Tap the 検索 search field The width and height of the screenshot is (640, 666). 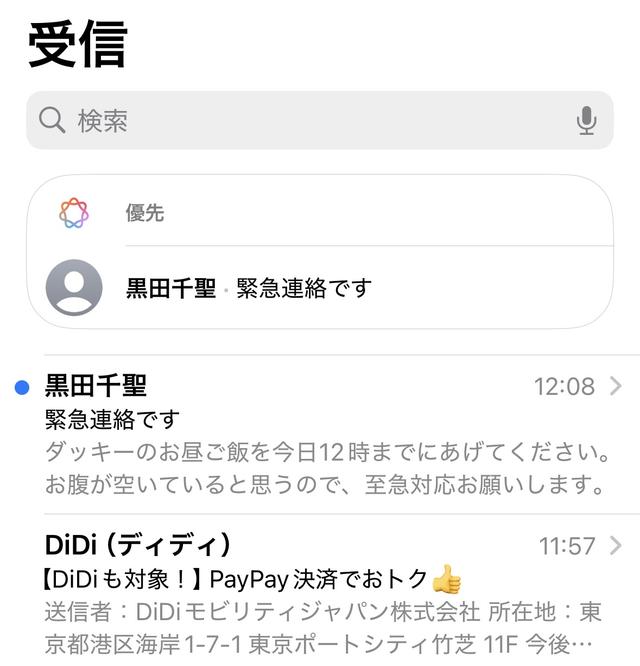(x=300, y=121)
